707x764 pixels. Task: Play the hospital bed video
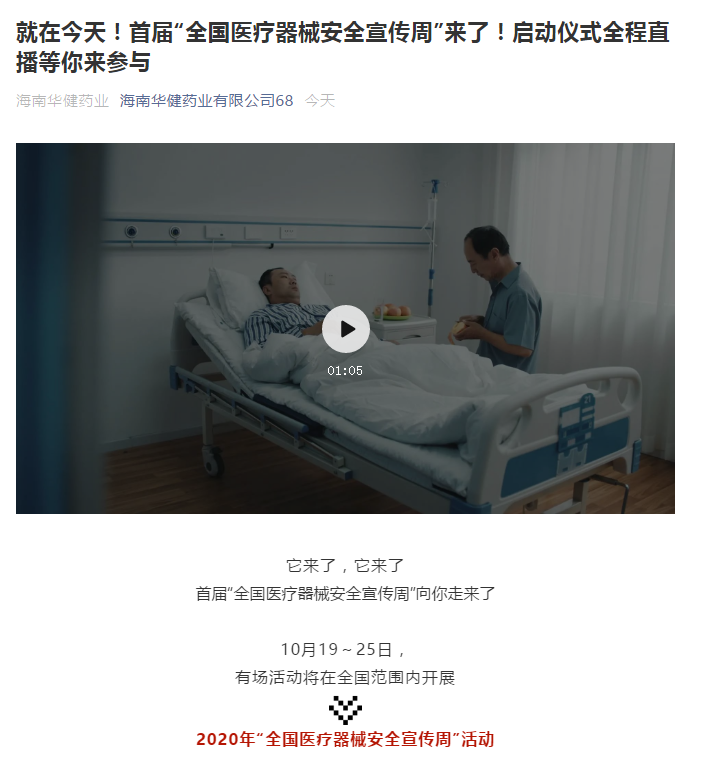(x=345, y=329)
